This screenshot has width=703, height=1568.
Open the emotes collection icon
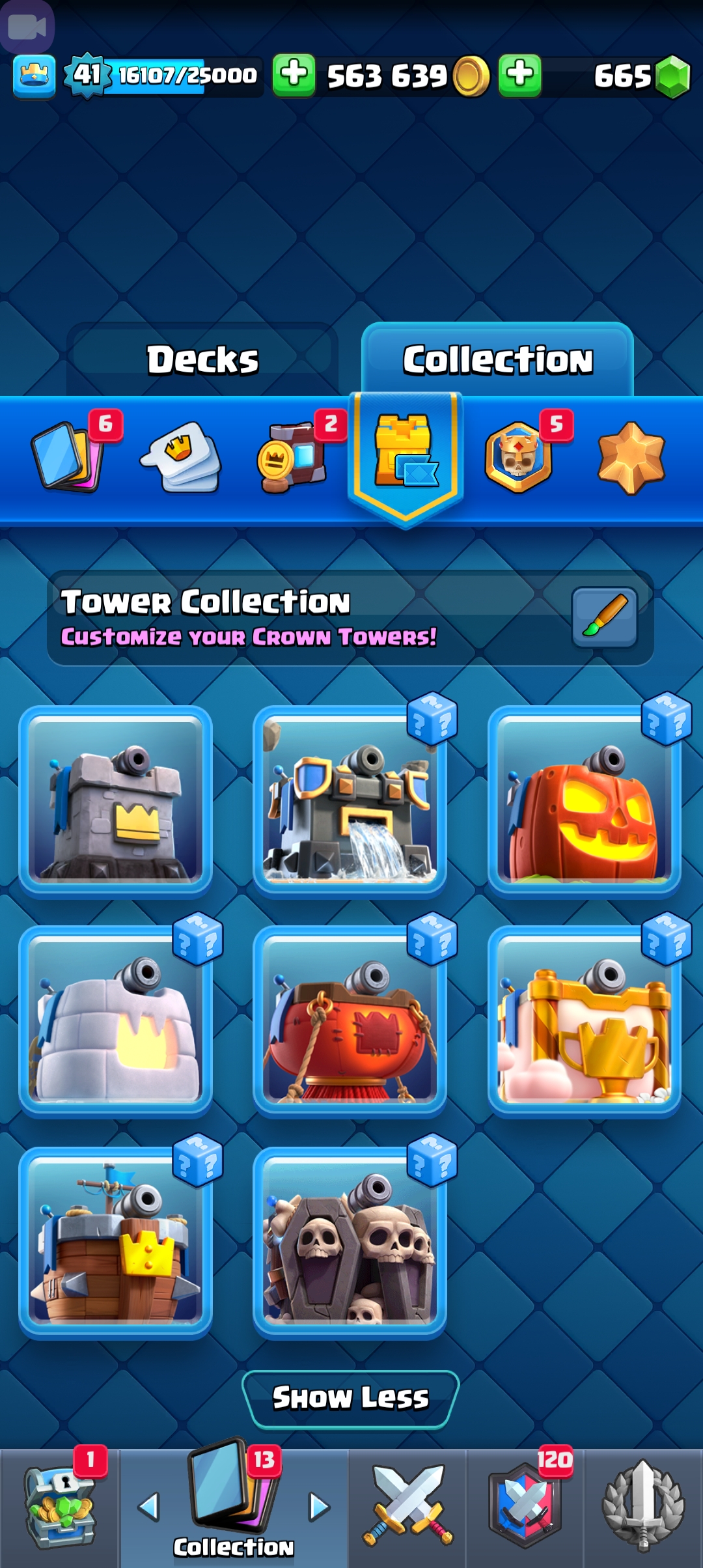coord(181,457)
